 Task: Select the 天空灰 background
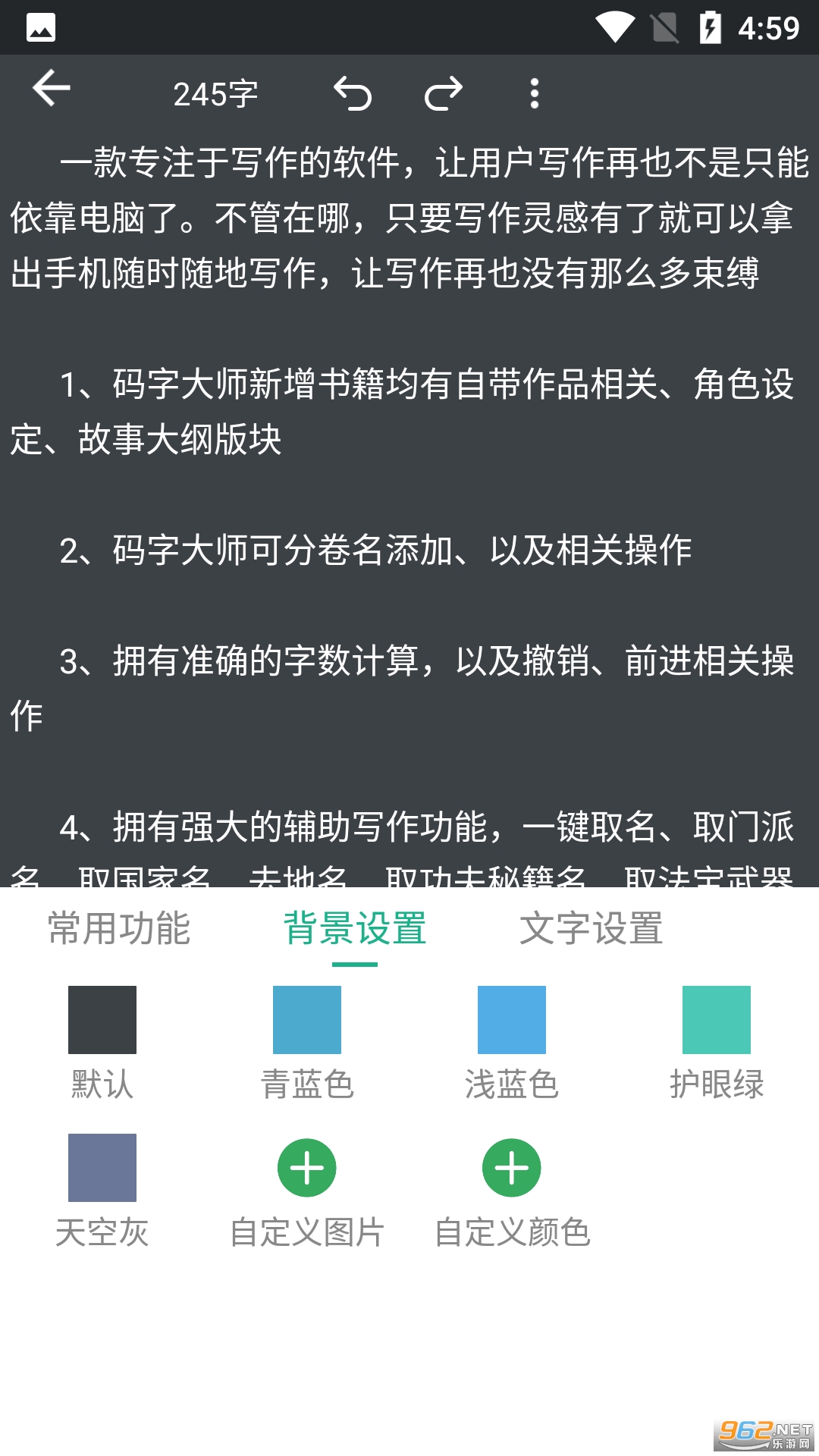[102, 1168]
